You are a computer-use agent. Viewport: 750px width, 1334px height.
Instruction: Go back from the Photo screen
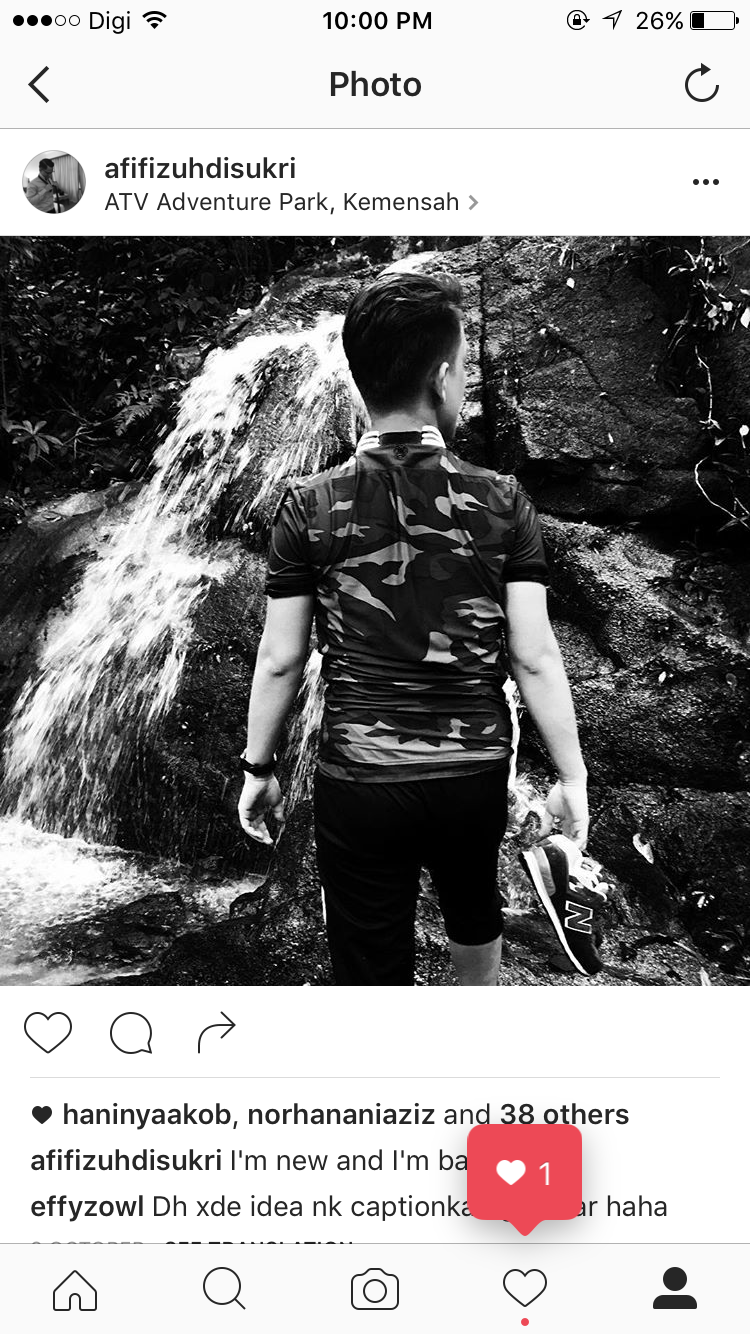click(39, 85)
